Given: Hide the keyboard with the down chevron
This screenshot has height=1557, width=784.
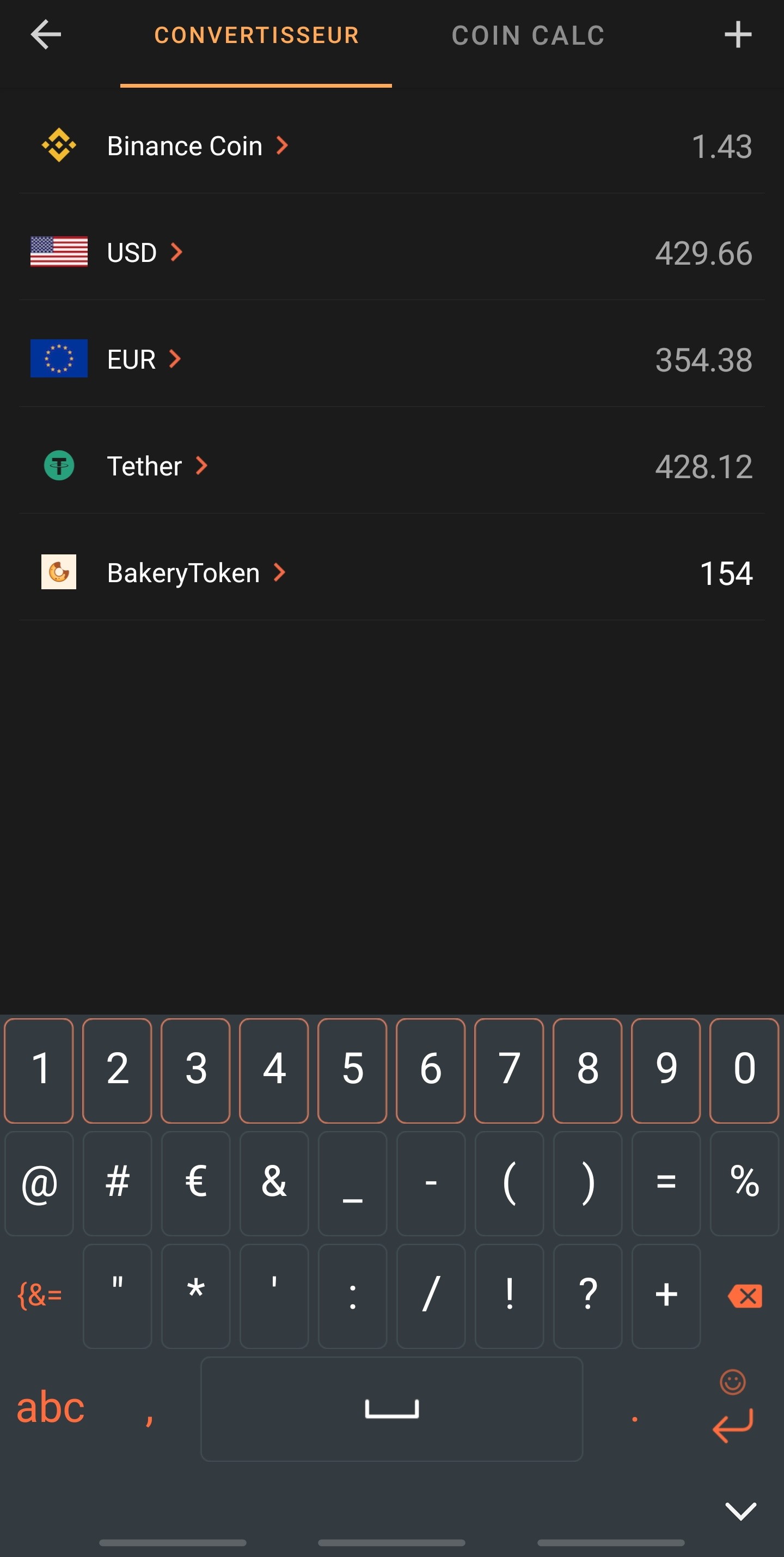Looking at the screenshot, I should (740, 1511).
